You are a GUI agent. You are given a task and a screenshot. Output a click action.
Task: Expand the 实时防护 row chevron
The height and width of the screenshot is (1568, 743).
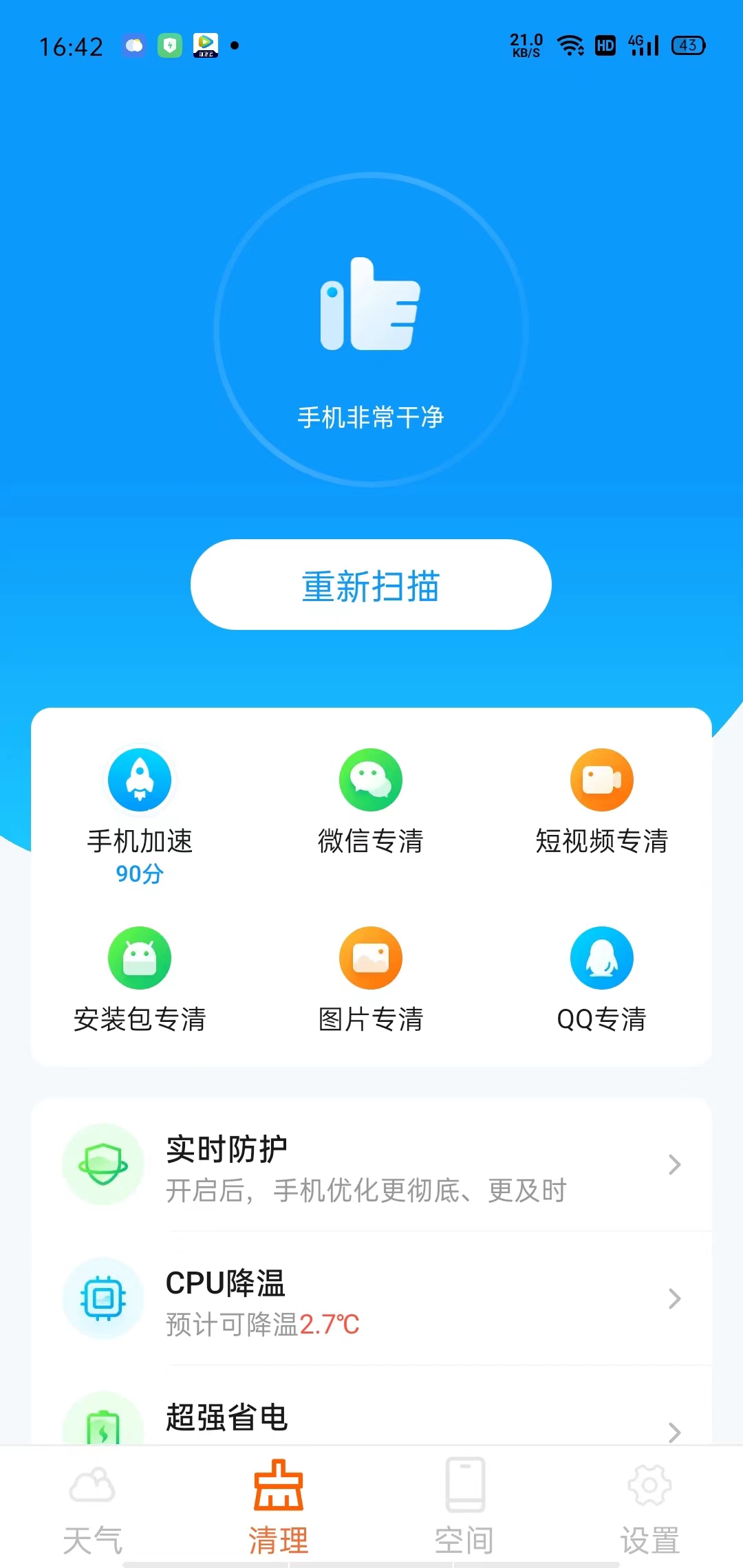pyautogui.click(x=674, y=1164)
